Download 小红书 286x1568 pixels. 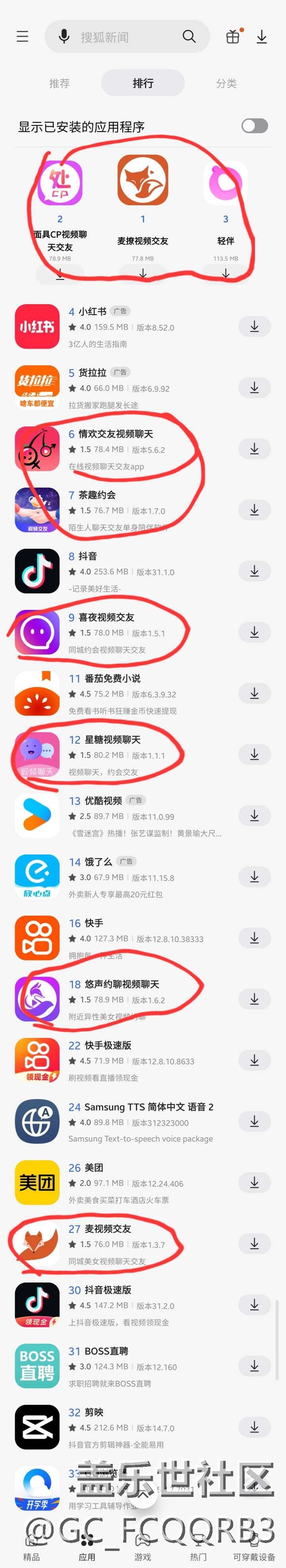254,327
